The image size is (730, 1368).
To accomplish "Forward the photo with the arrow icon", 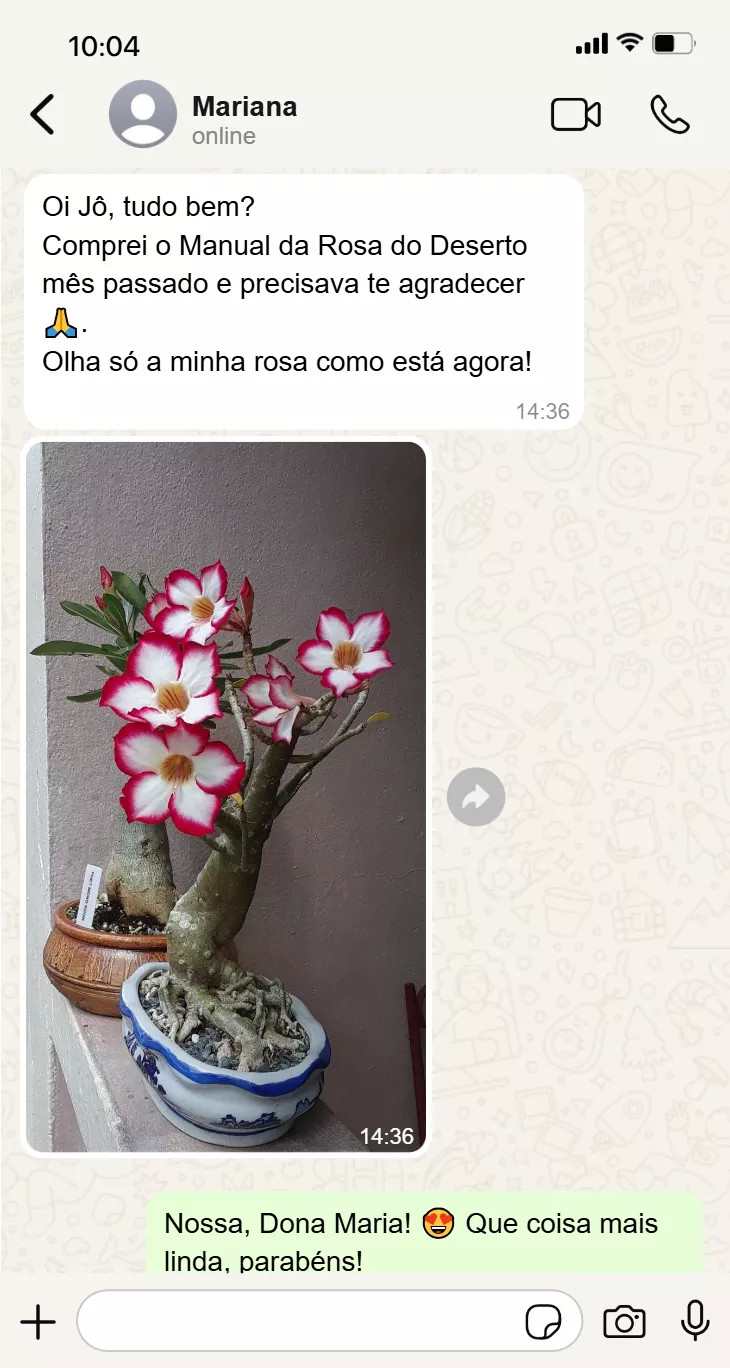I will [476, 797].
